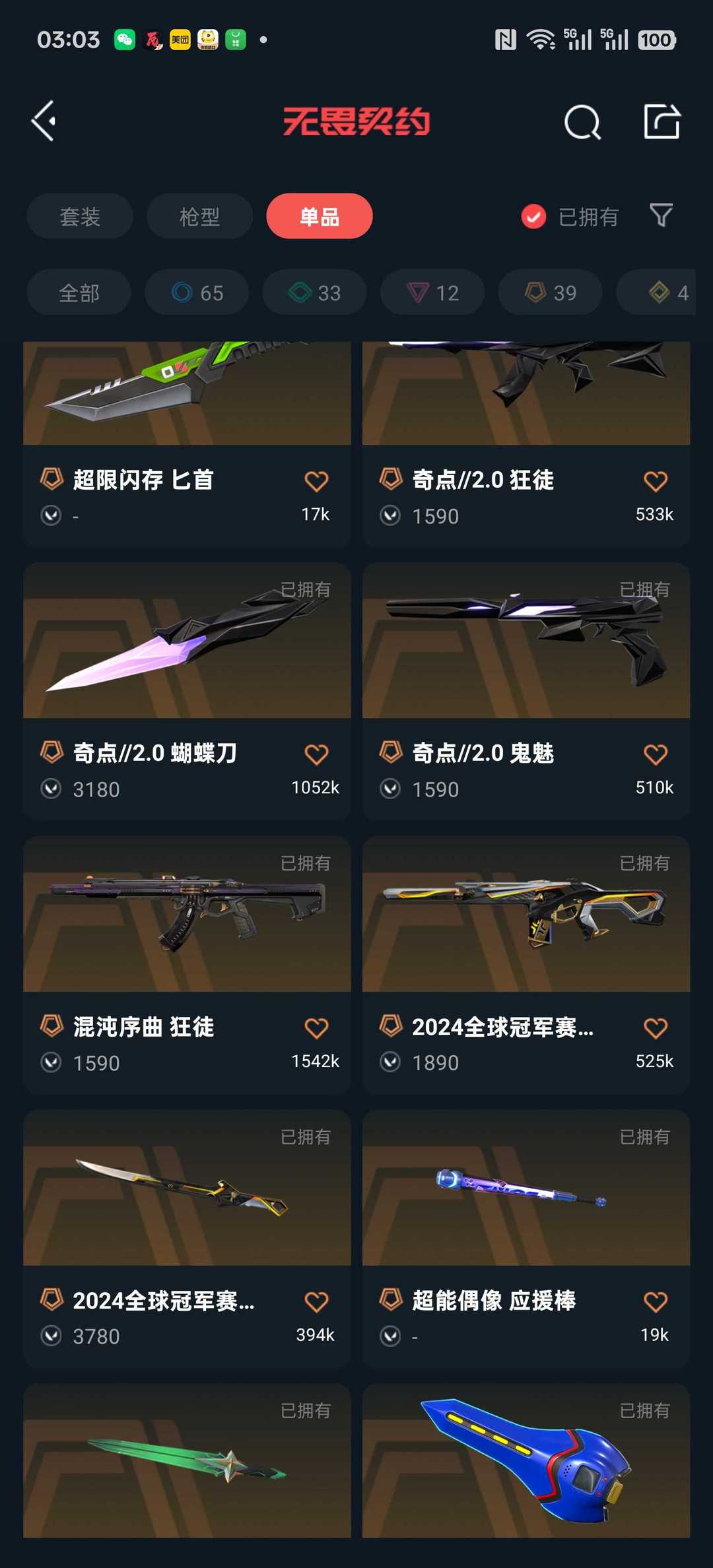Favorite the 超能偶像 应援棒 item
The height and width of the screenshot is (1568, 713).
[x=656, y=1302]
